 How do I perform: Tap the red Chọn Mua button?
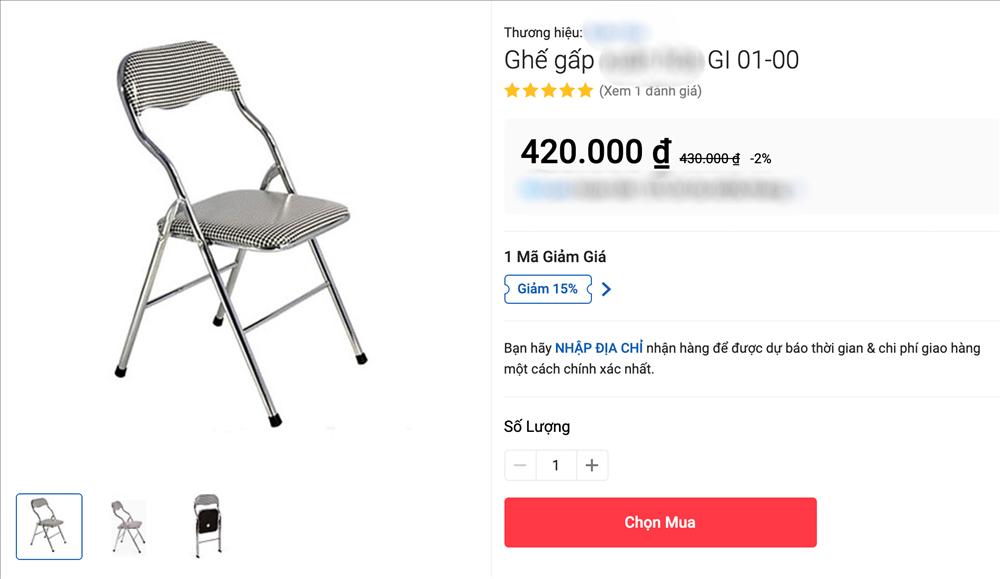click(660, 522)
